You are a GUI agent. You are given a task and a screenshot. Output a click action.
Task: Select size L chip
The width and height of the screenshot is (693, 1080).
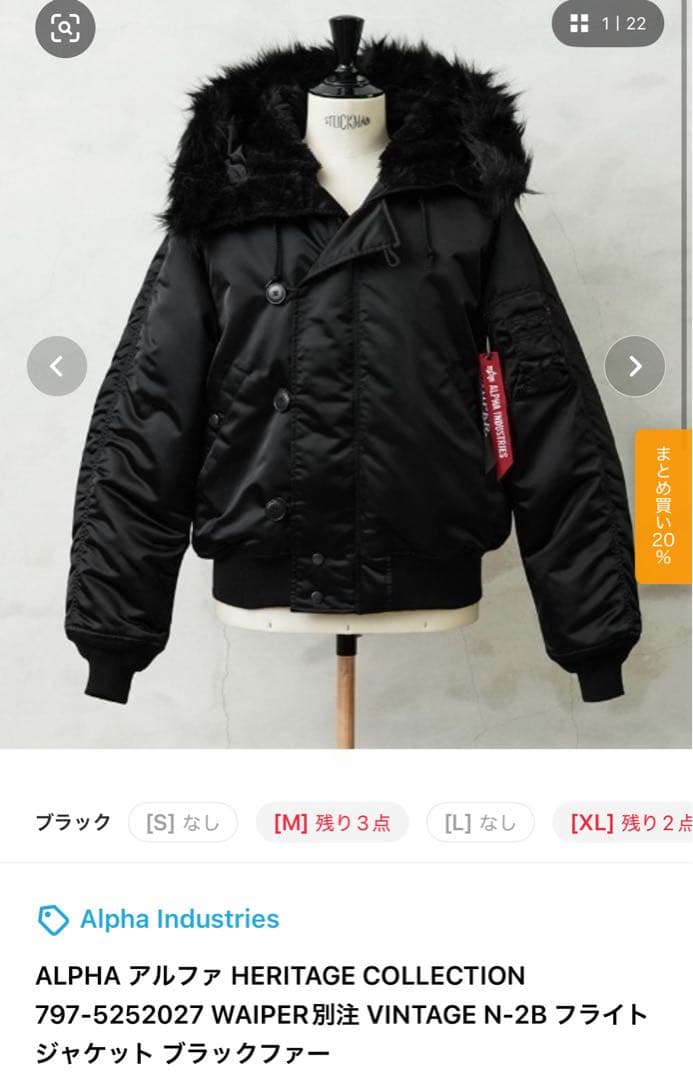tap(480, 823)
